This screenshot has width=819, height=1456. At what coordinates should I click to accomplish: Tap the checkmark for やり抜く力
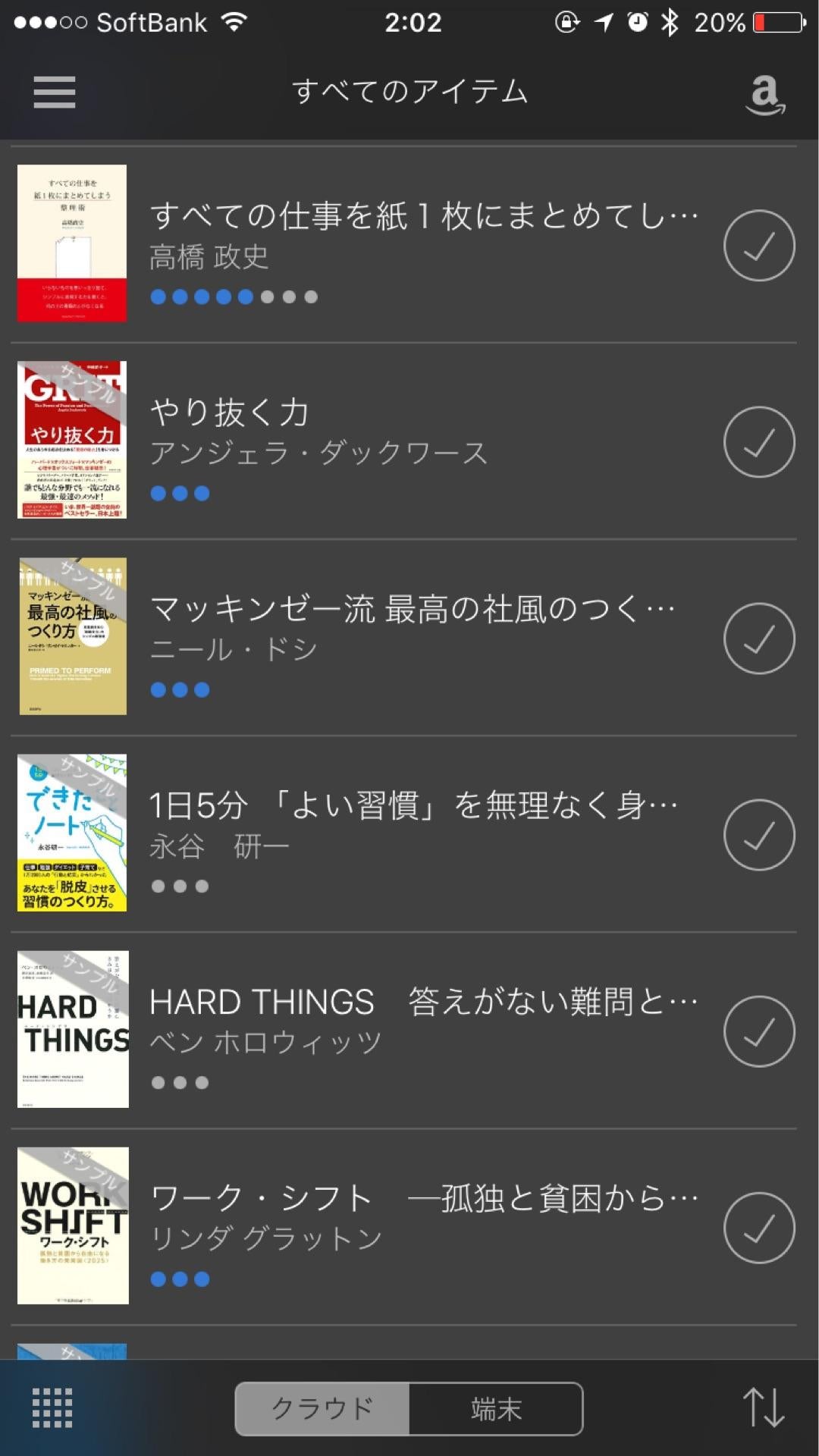759,442
